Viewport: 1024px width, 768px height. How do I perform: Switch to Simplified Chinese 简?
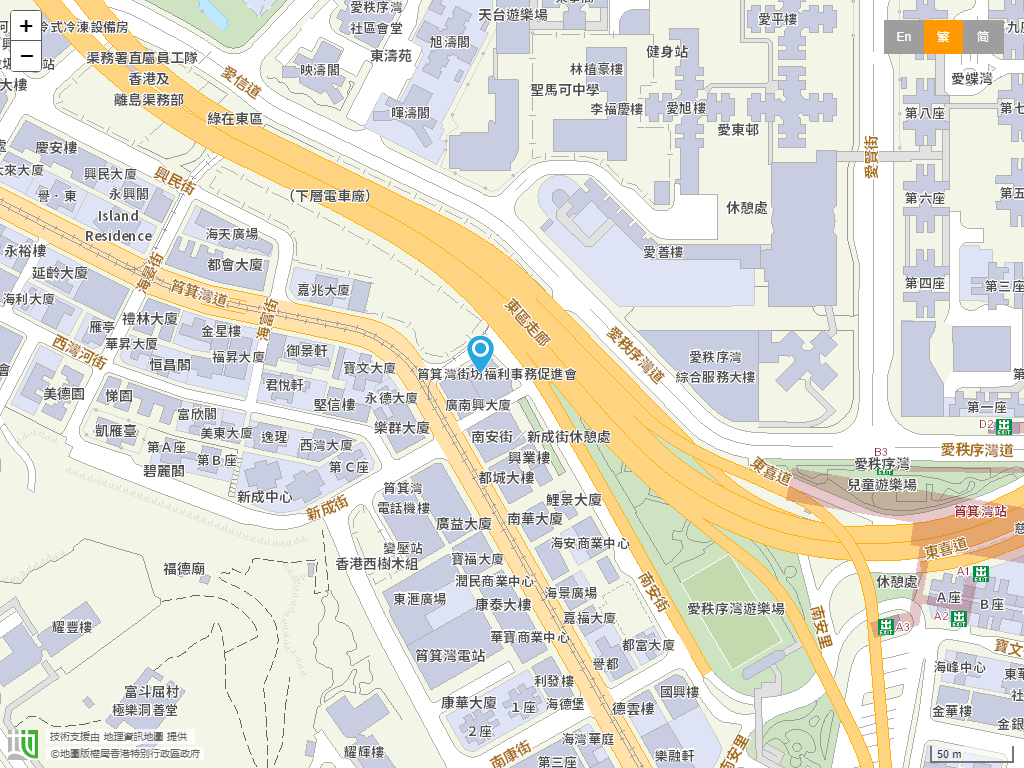tap(983, 37)
